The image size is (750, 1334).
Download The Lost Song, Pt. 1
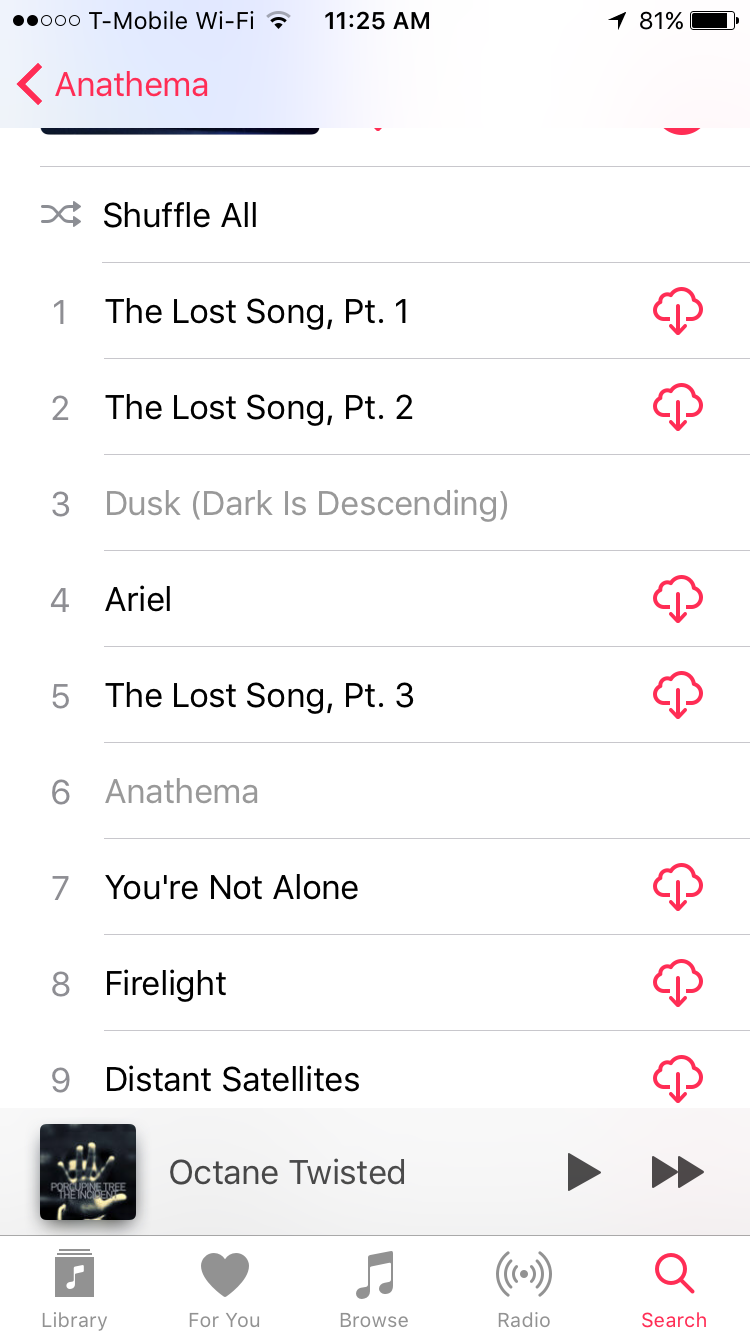(678, 312)
